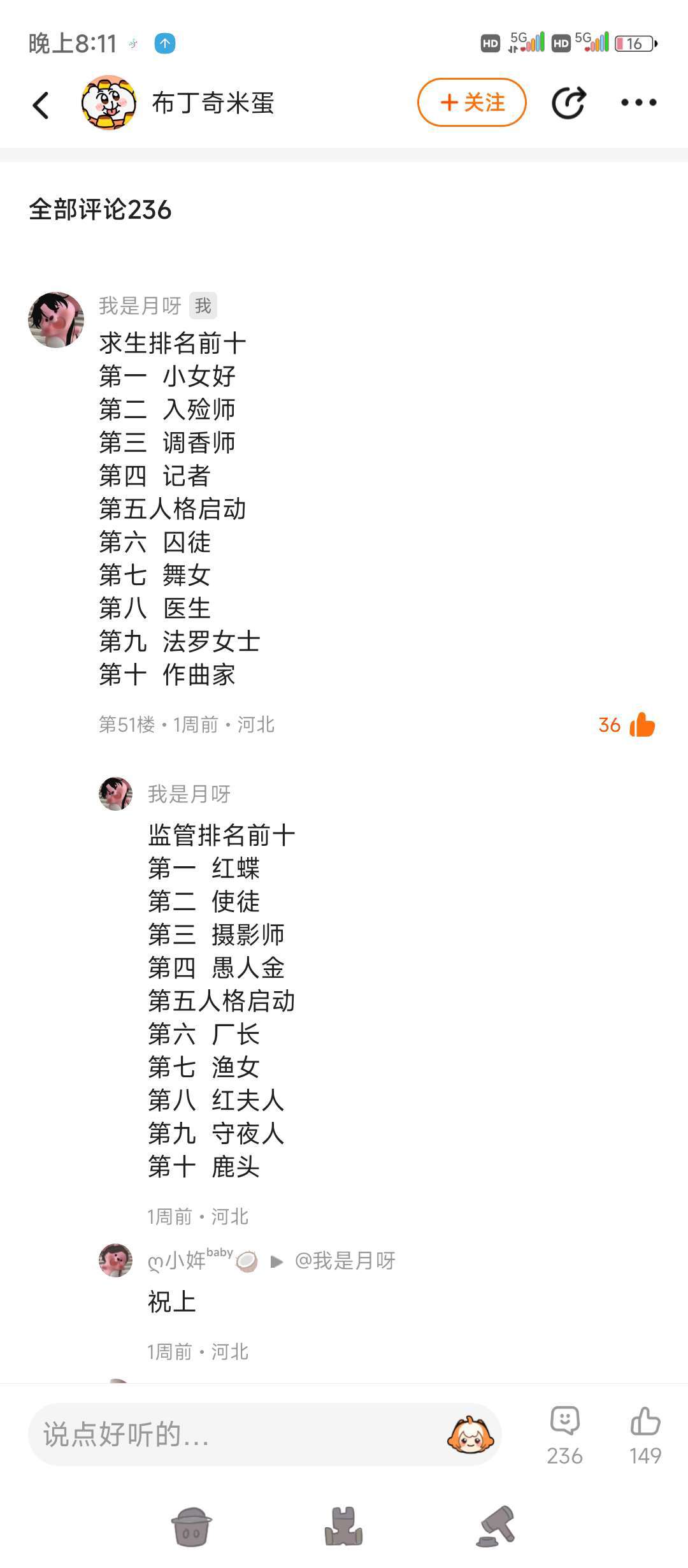Follow 布丁奇米蛋 with 关注 button
This screenshot has height=1568, width=688.
click(471, 103)
